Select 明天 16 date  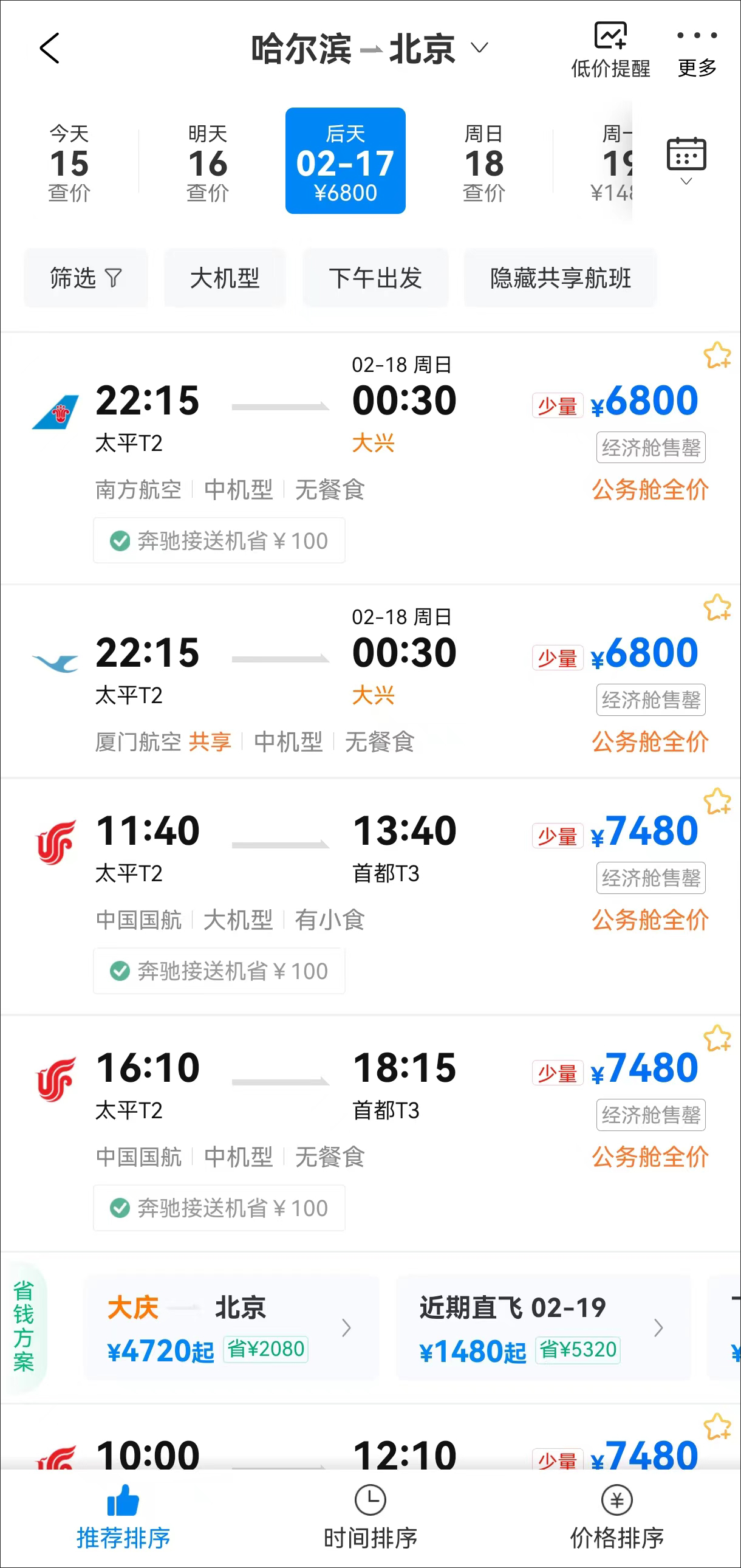pyautogui.click(x=208, y=162)
